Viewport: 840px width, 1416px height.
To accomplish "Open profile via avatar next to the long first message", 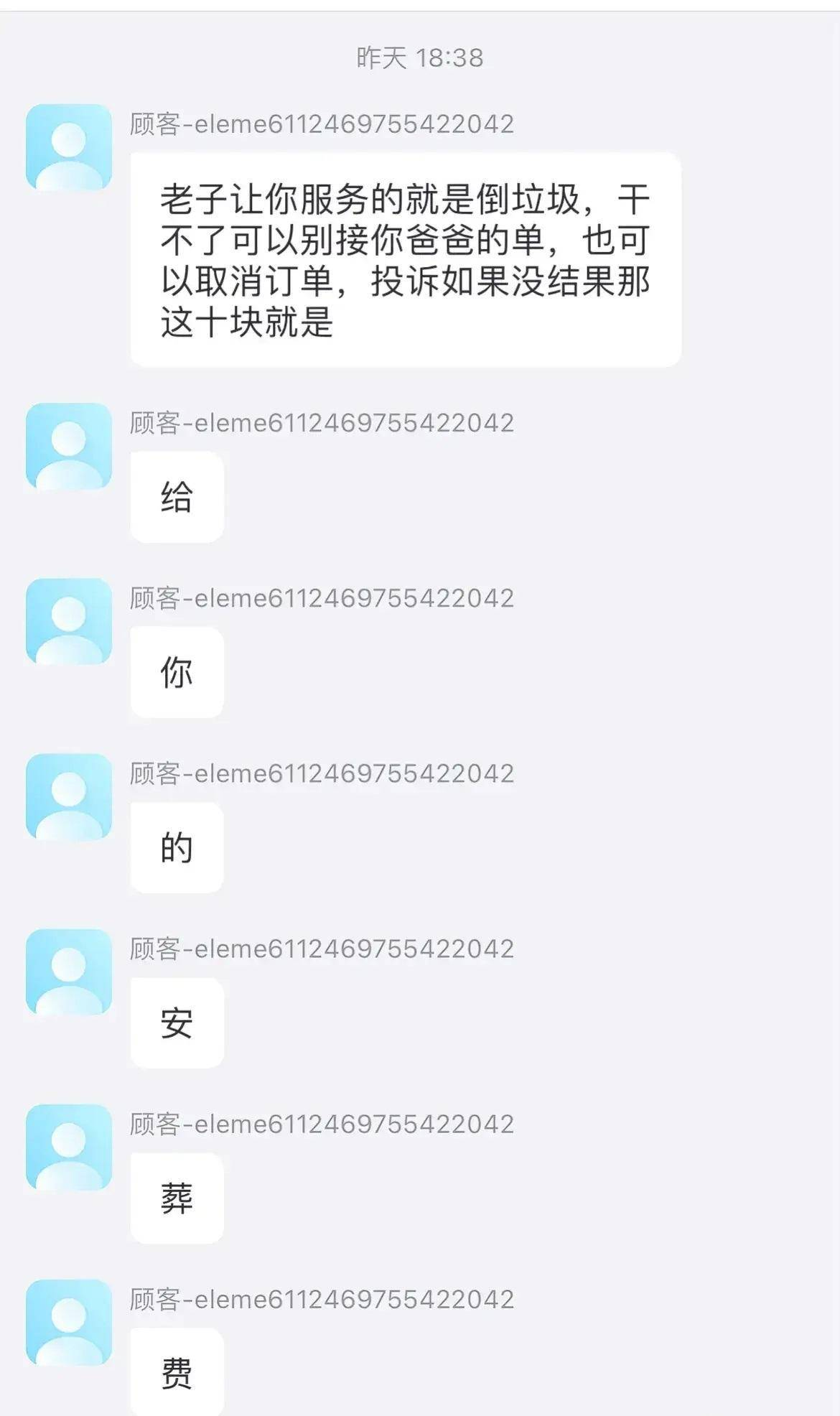I will [68, 147].
